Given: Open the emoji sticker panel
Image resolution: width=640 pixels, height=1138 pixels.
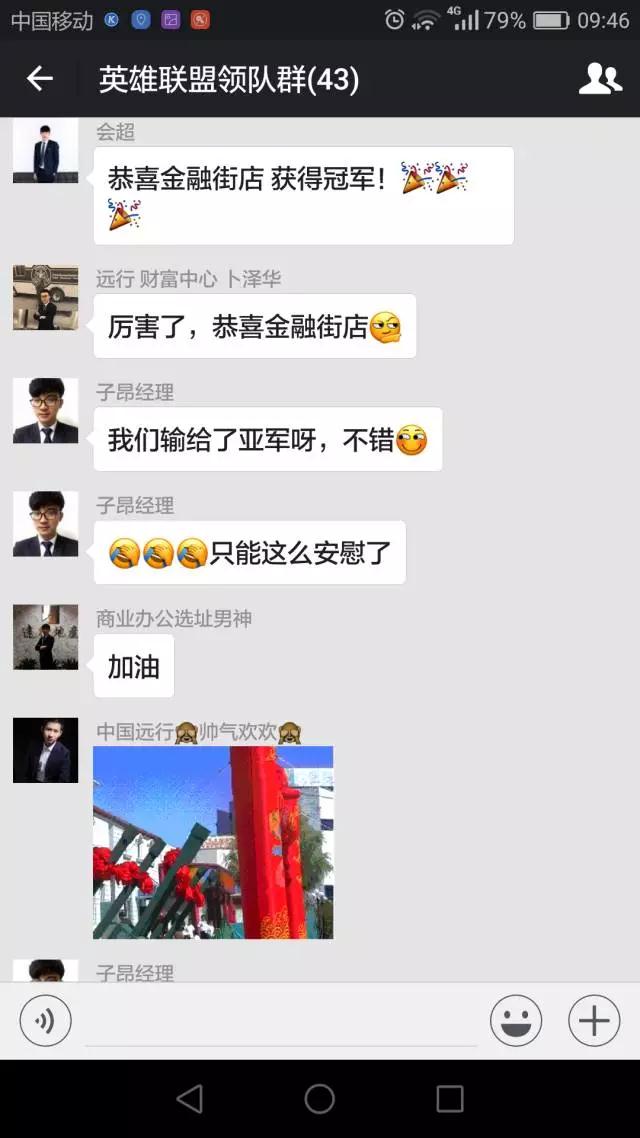Looking at the screenshot, I should click(x=516, y=1021).
